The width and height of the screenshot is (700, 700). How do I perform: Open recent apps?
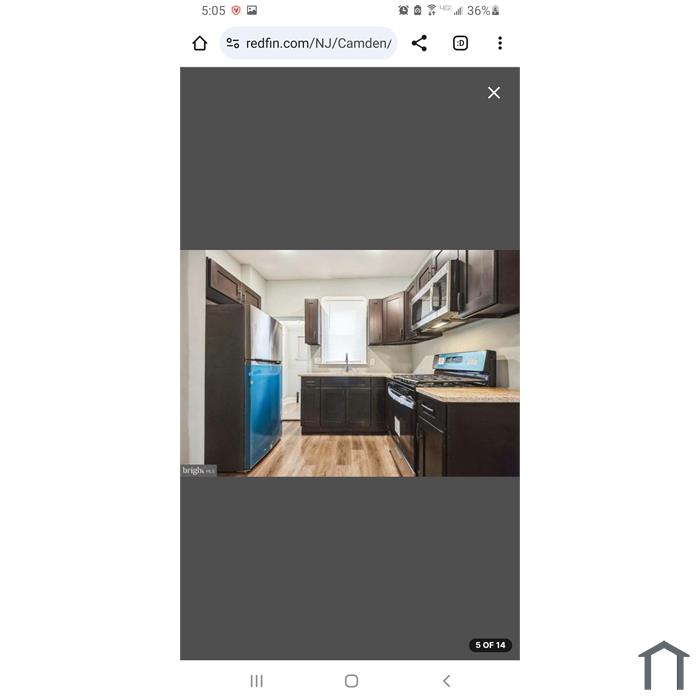click(256, 681)
